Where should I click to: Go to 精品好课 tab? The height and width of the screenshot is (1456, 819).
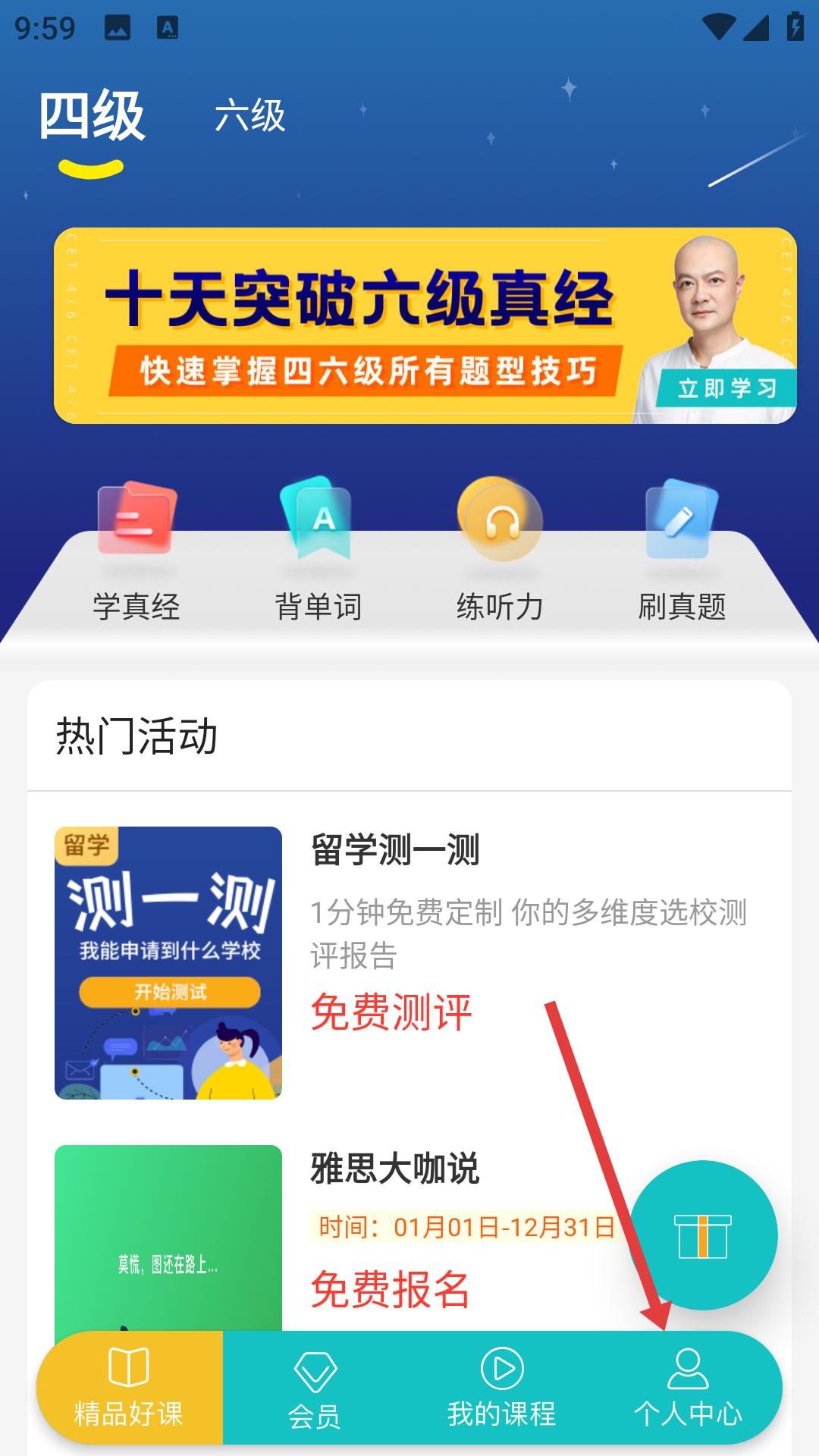point(130,1388)
